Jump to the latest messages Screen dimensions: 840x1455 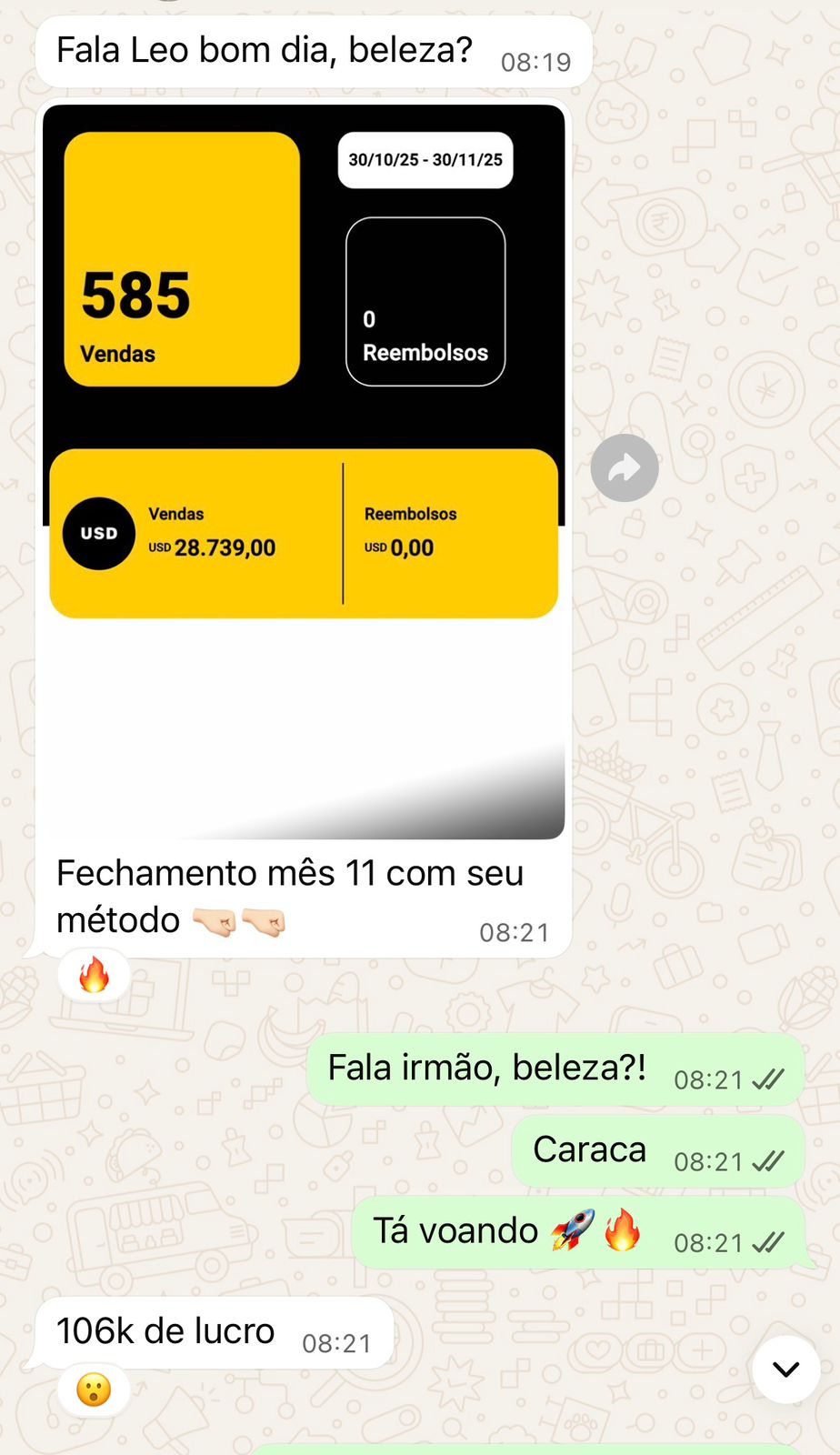pos(785,1370)
